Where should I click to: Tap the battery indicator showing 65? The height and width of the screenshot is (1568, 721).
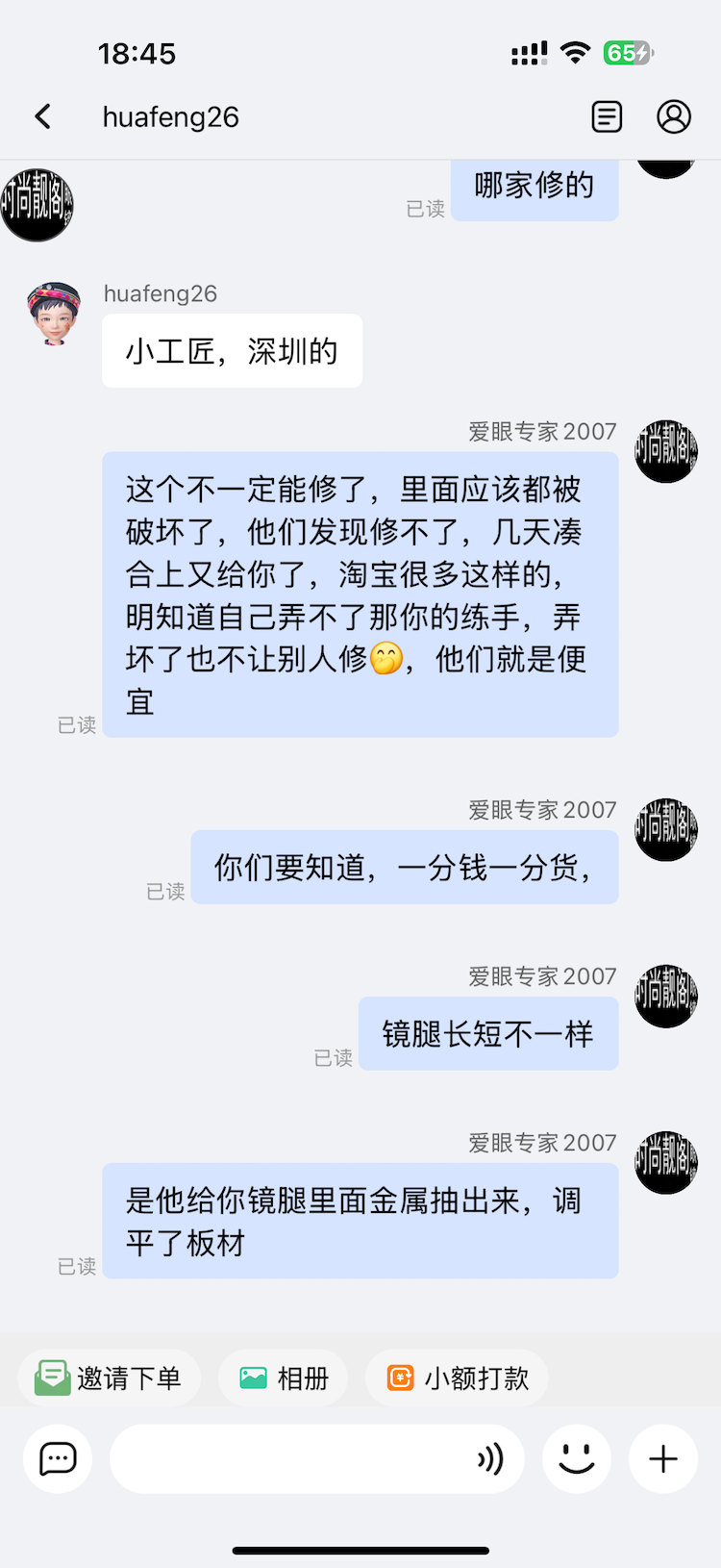[630, 54]
